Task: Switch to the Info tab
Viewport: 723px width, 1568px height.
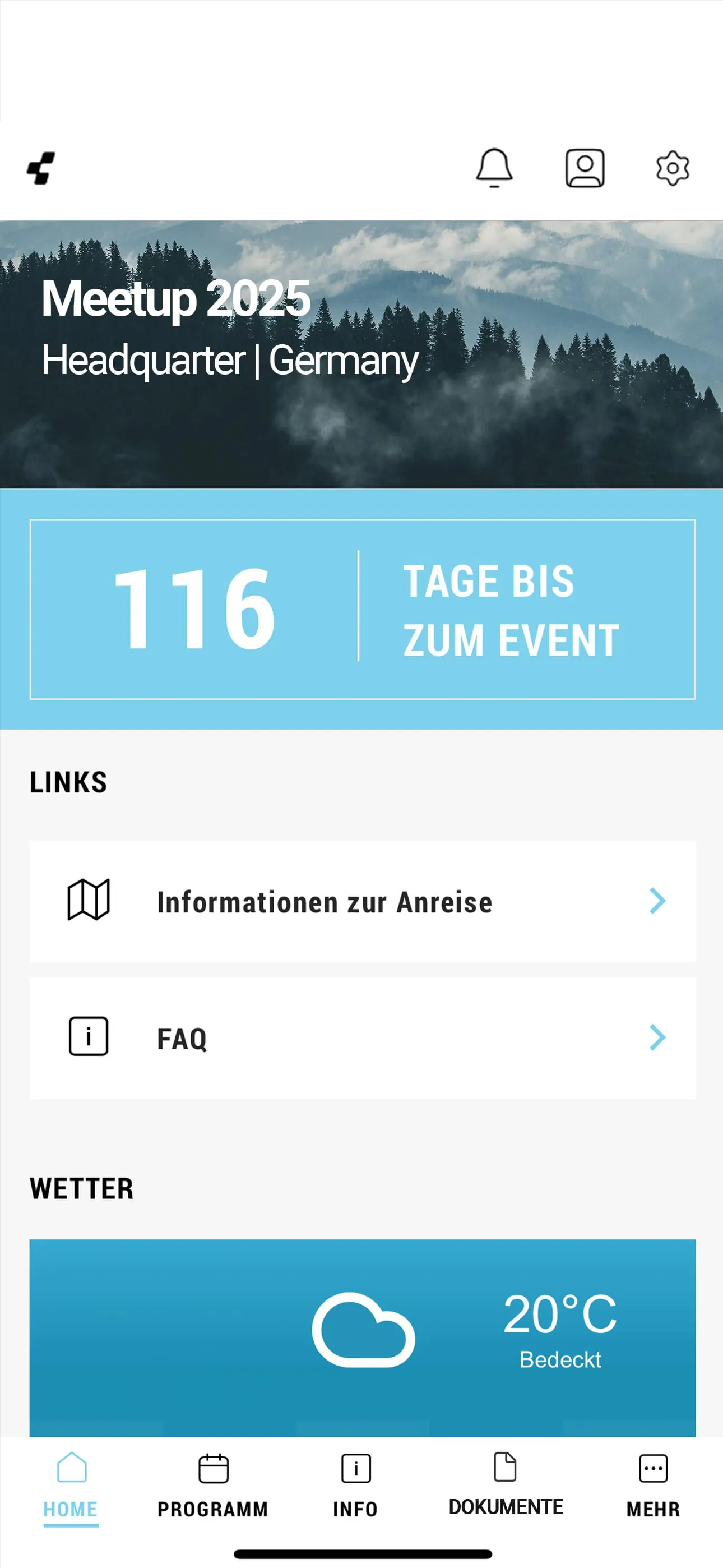Action: 355,1485
